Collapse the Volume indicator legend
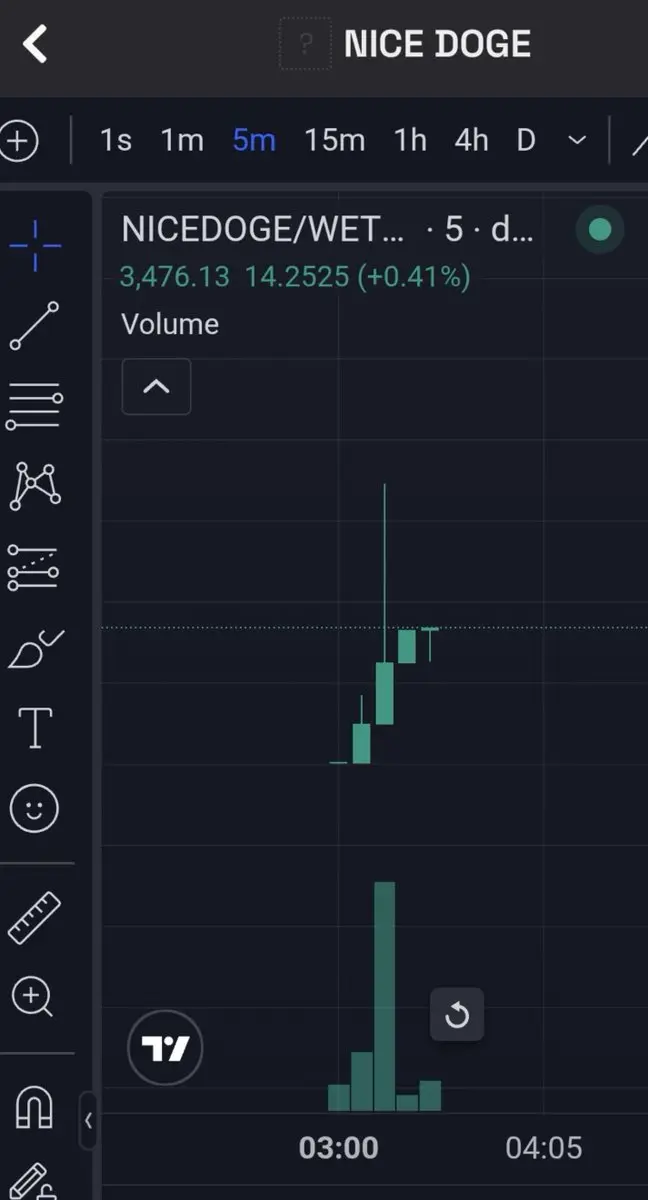Screen dimensions: 648x1200 tap(156, 386)
